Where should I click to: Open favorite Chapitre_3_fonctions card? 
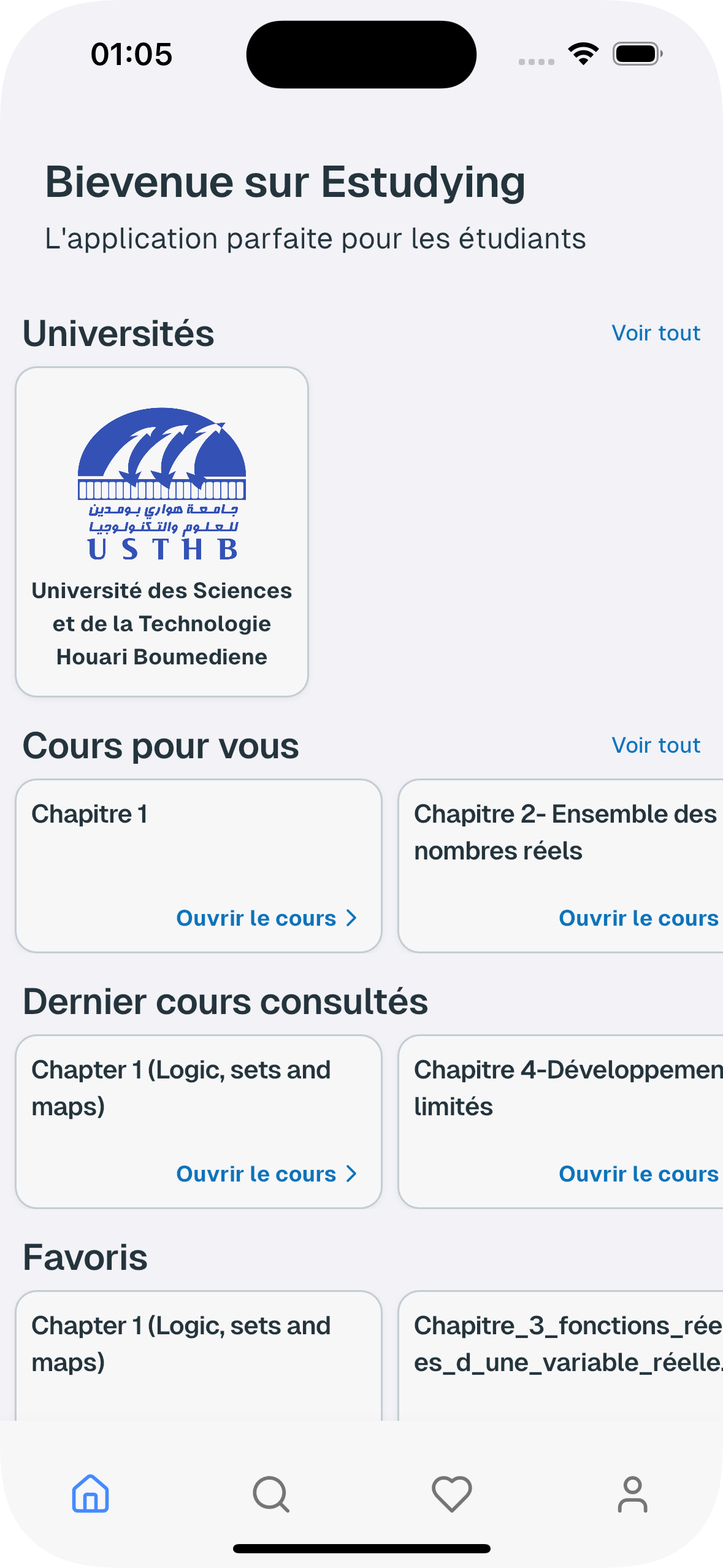(x=560, y=1350)
